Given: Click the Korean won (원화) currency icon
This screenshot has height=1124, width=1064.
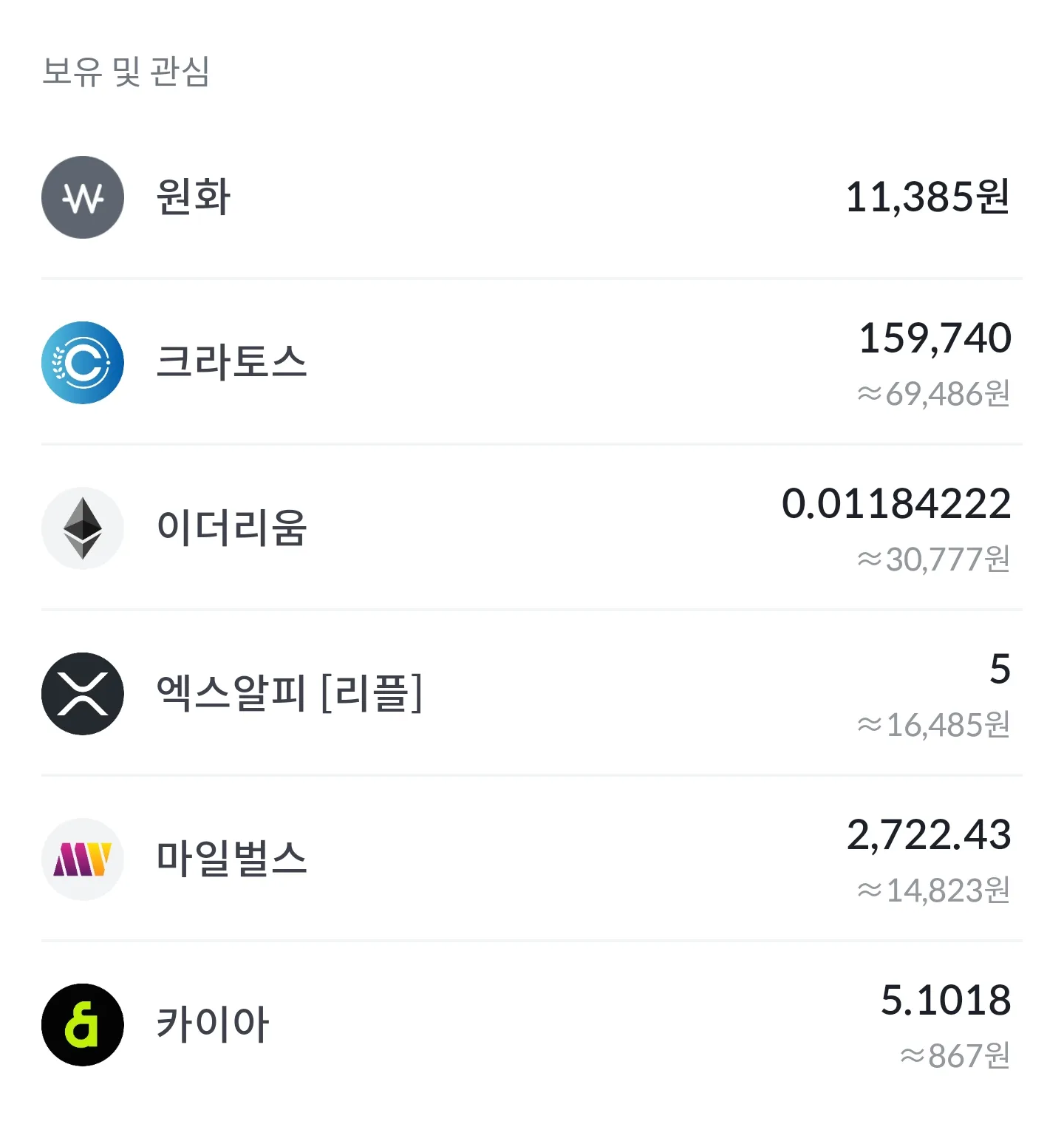Looking at the screenshot, I should [83, 197].
